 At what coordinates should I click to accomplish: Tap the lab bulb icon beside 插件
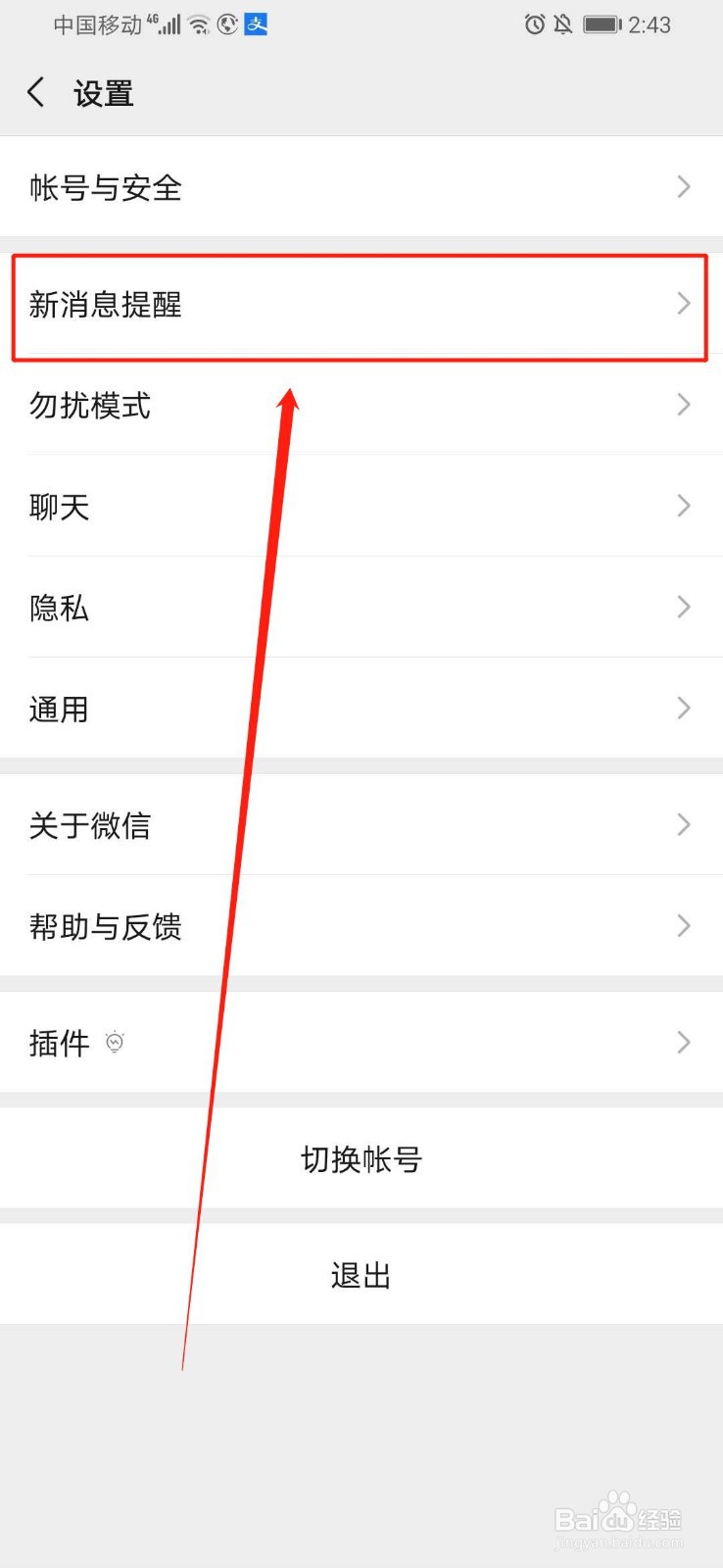pyautogui.click(x=116, y=1043)
